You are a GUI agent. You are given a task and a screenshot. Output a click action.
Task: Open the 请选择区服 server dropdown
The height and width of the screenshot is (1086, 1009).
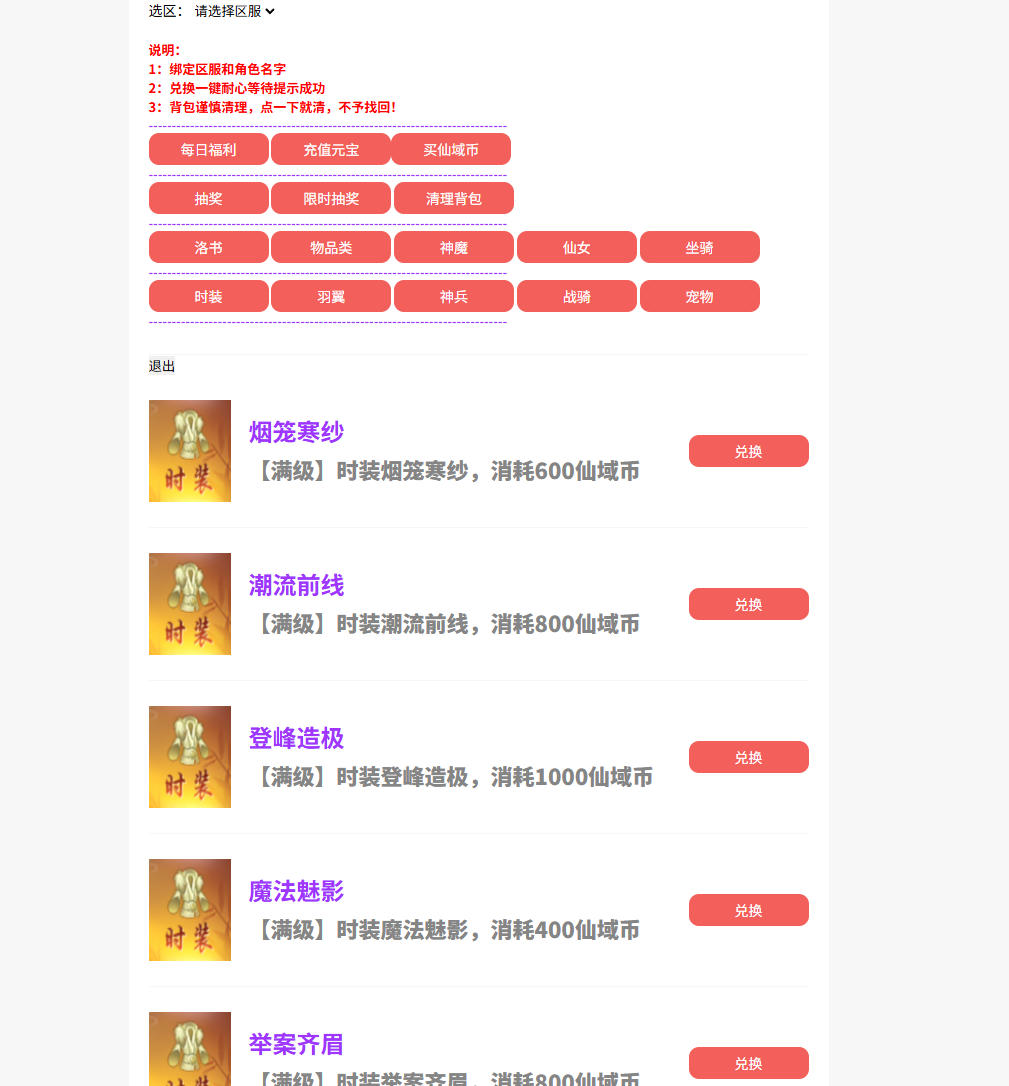pos(234,11)
